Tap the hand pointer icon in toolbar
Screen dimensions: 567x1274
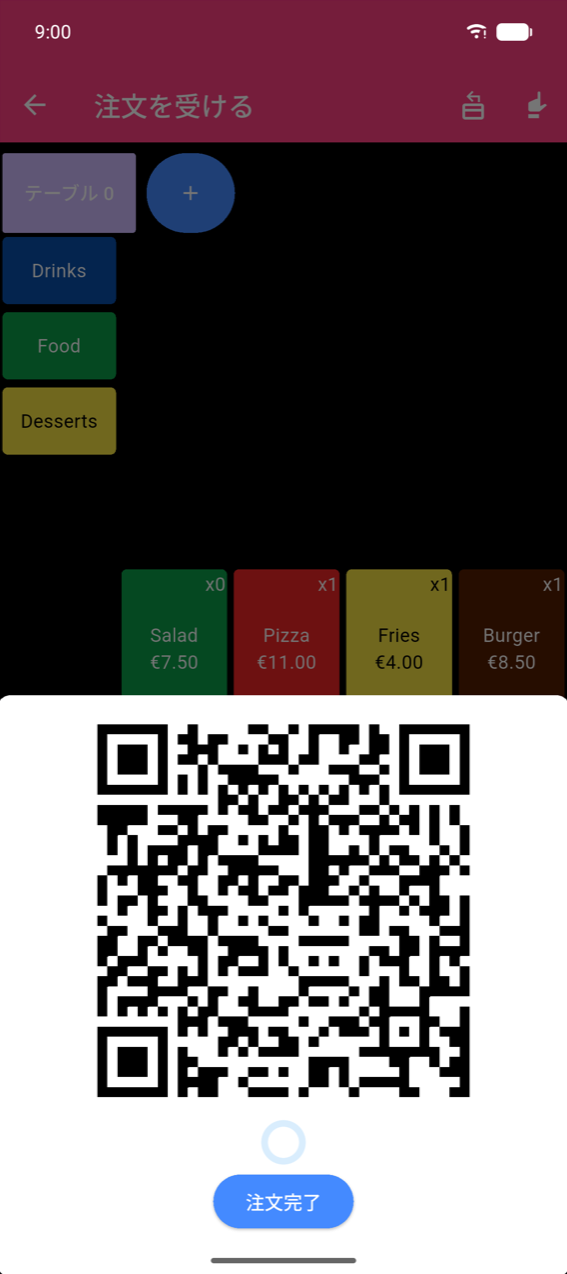point(537,105)
